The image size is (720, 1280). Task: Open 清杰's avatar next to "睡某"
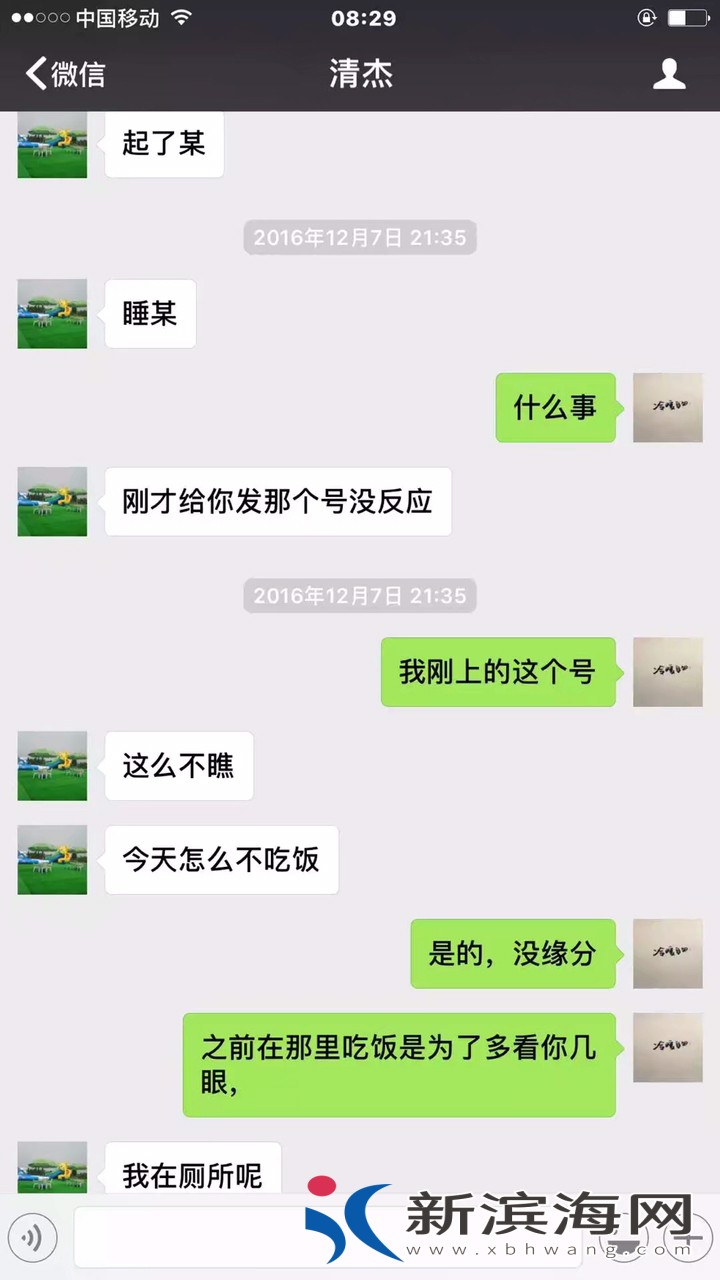point(52,314)
